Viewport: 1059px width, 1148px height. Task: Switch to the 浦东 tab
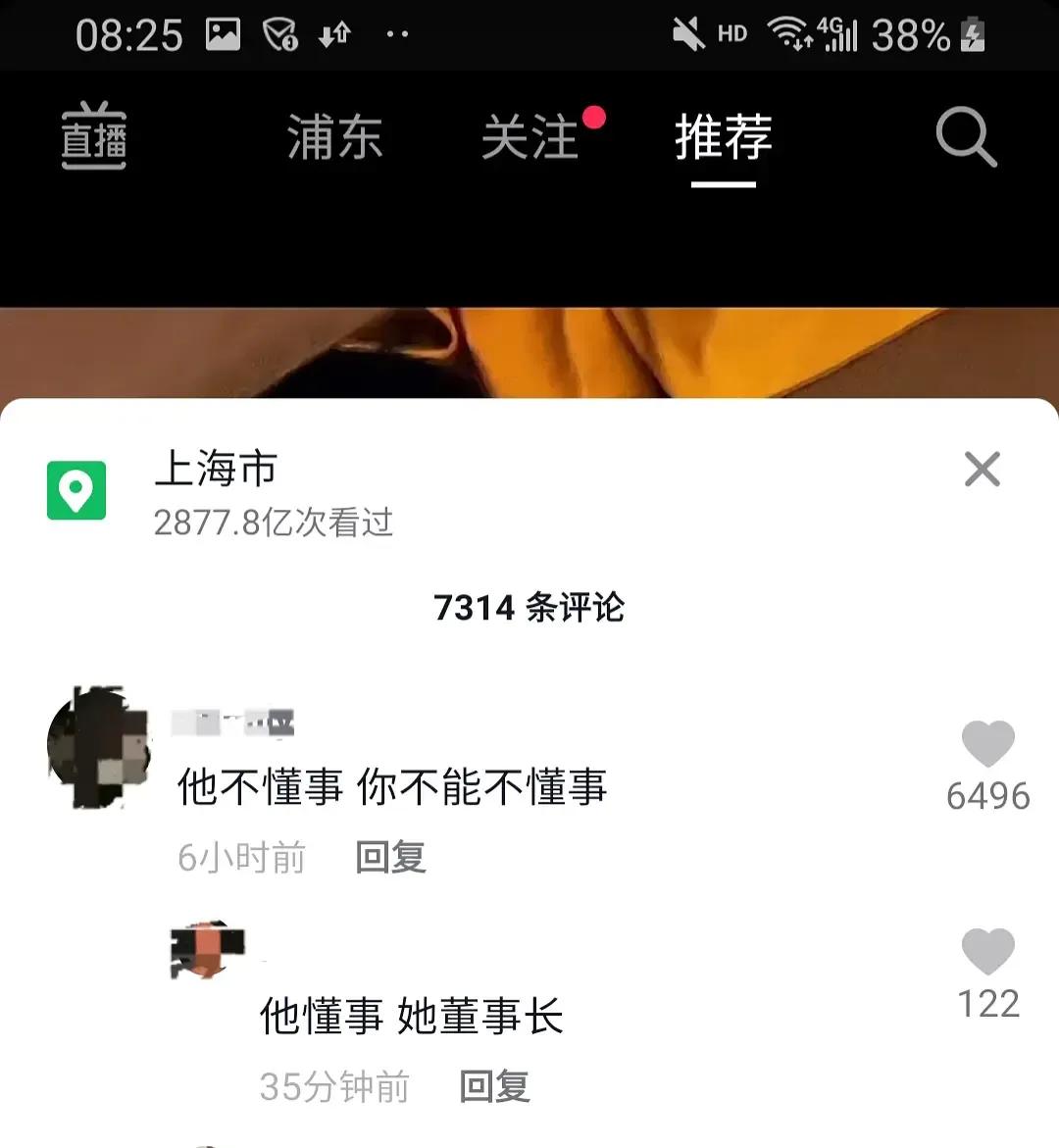[x=333, y=137]
